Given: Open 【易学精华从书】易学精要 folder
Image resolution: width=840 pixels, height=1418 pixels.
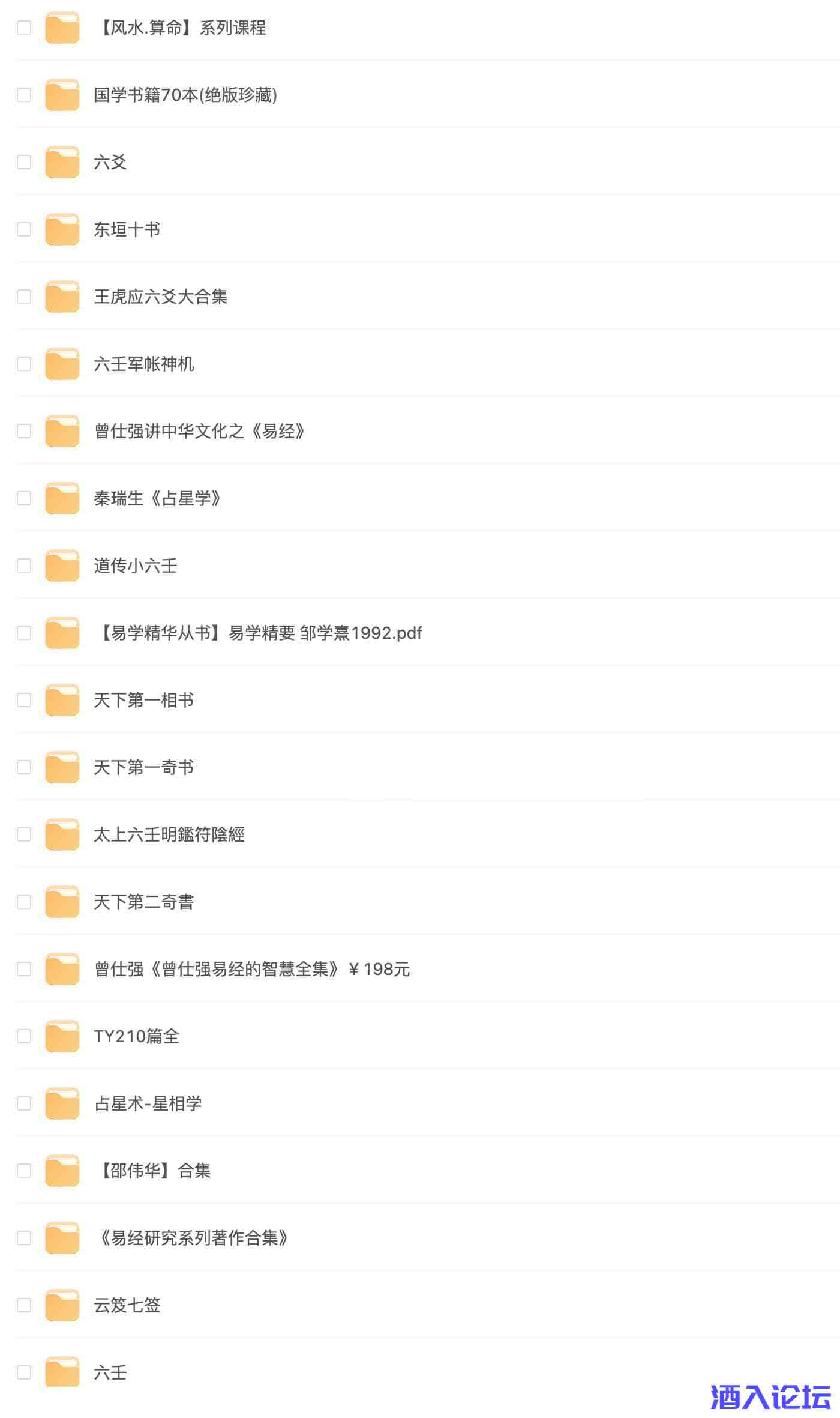Looking at the screenshot, I should [258, 633].
